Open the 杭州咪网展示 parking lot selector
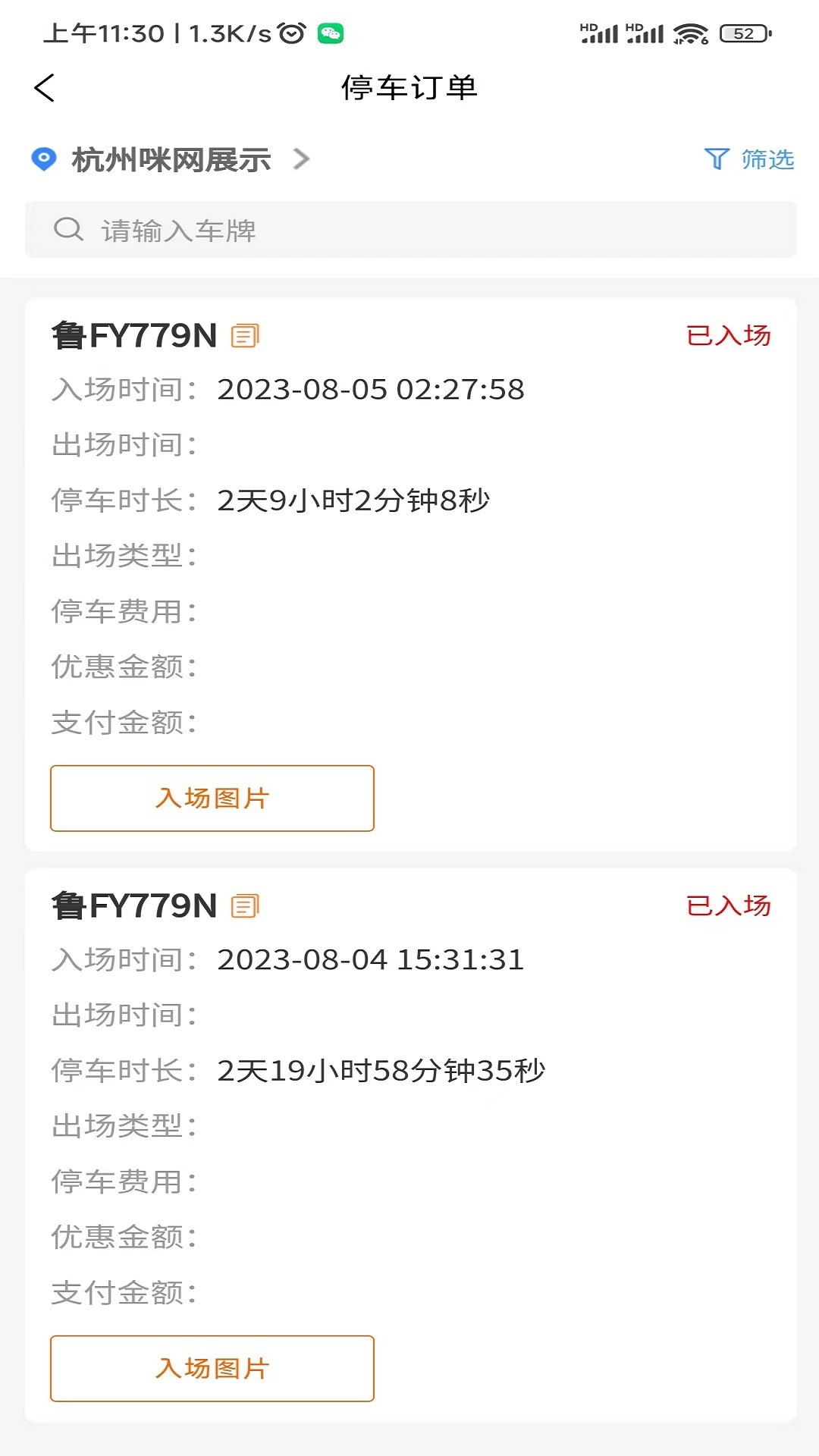The image size is (819, 1456). click(171, 159)
